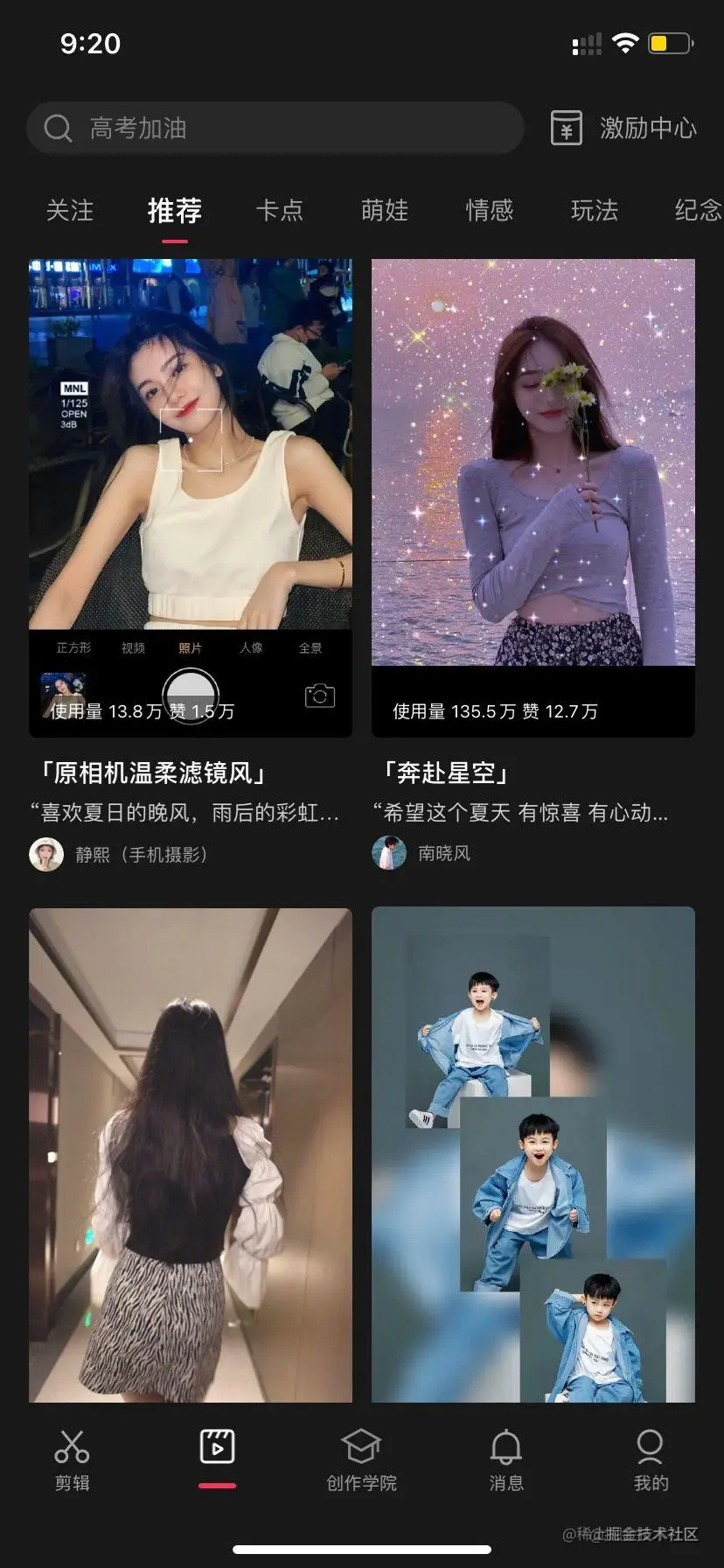Switch to the 卡点 tab
Image resolution: width=724 pixels, height=1568 pixels.
pyautogui.click(x=280, y=211)
